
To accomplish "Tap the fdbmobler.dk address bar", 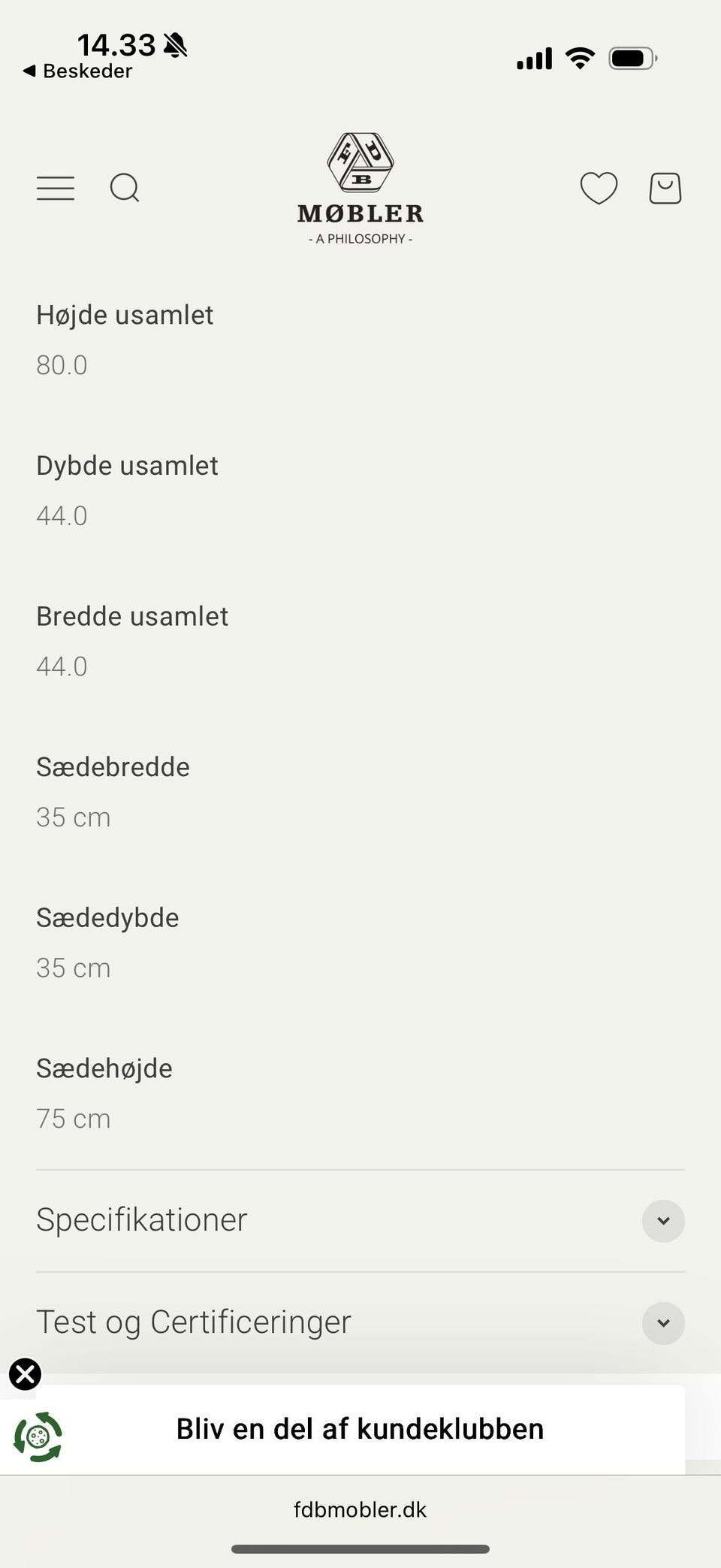I will click(360, 1509).
